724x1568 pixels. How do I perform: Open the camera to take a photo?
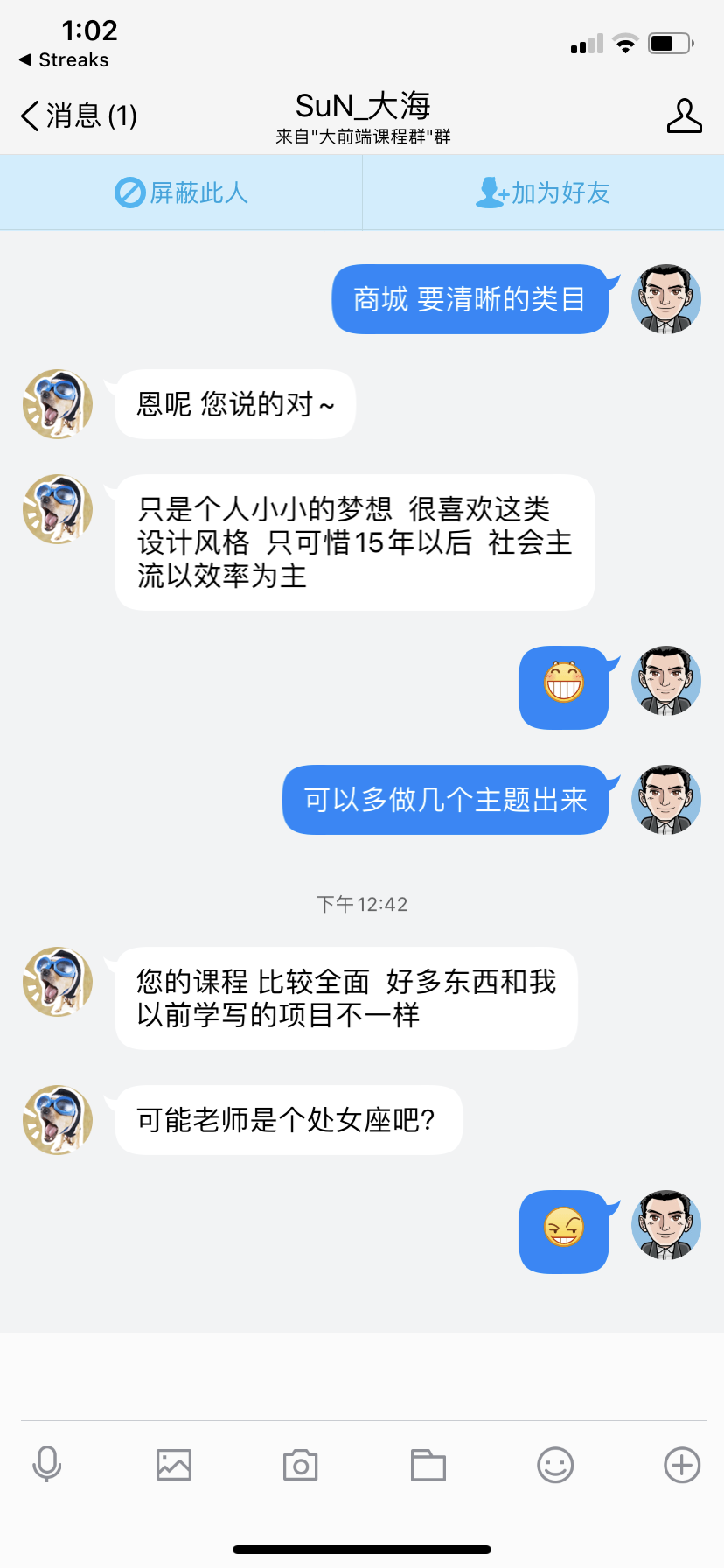click(301, 1464)
